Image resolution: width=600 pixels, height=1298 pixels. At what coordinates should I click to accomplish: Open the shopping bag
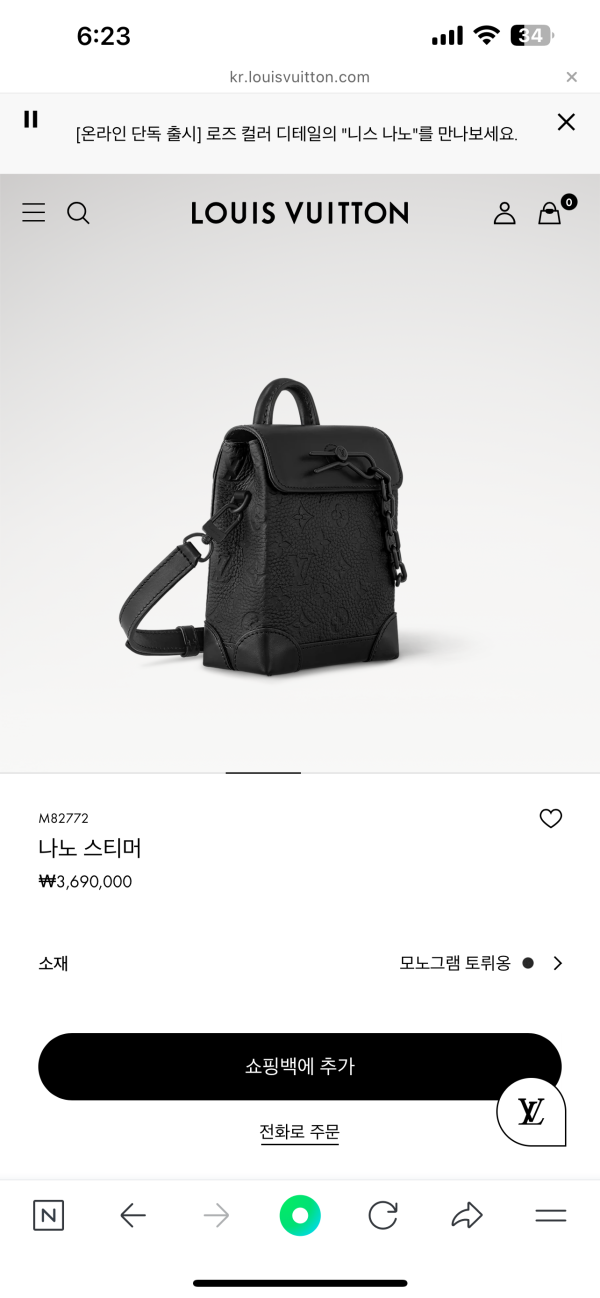550,213
